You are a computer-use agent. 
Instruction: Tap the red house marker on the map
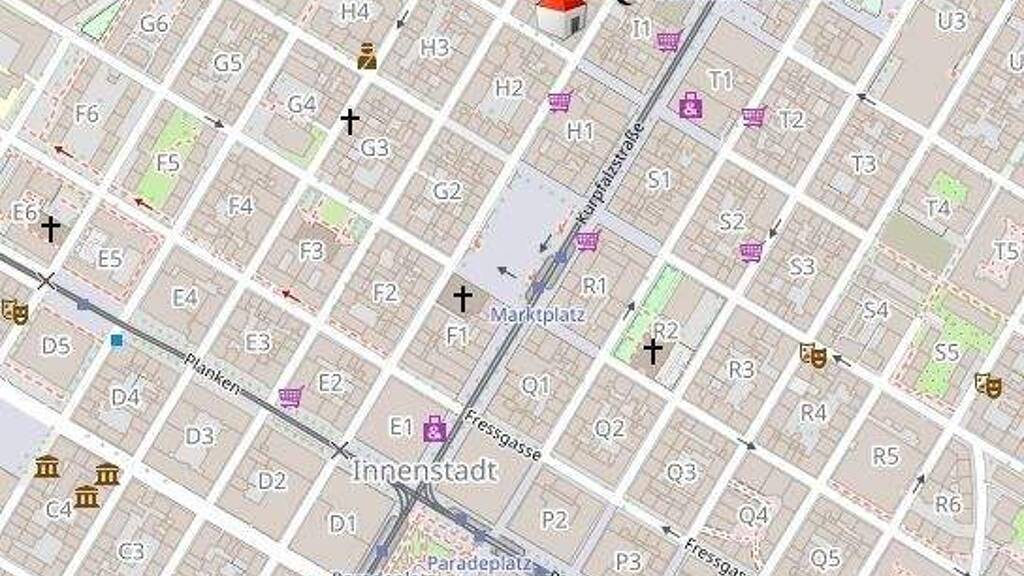pos(561,17)
